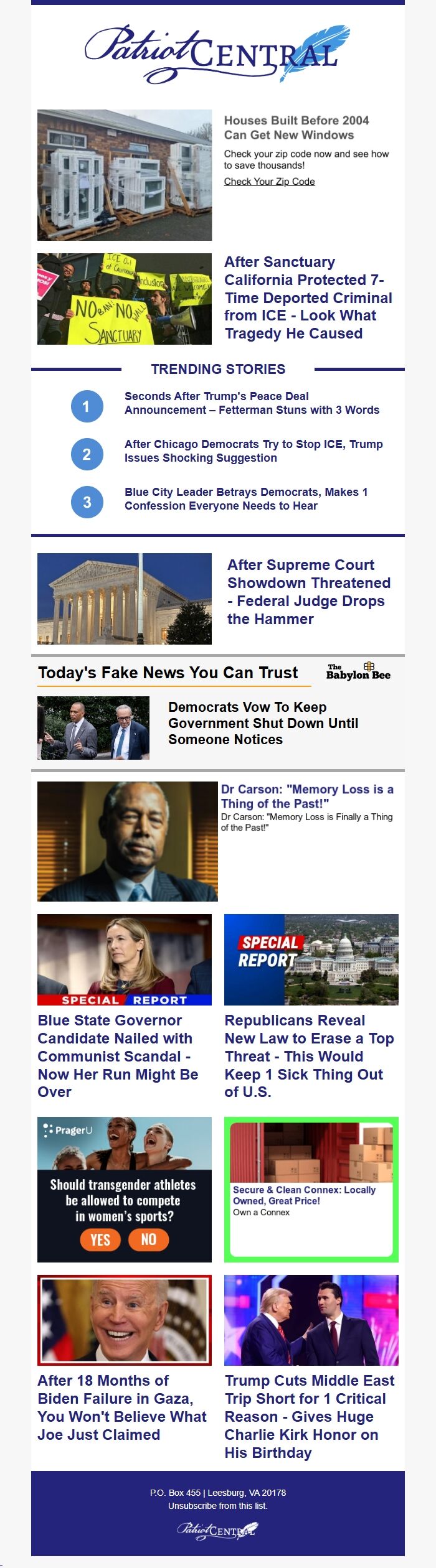Unsubscribe from this list
The width and height of the screenshot is (436, 1568).
click(x=217, y=1506)
